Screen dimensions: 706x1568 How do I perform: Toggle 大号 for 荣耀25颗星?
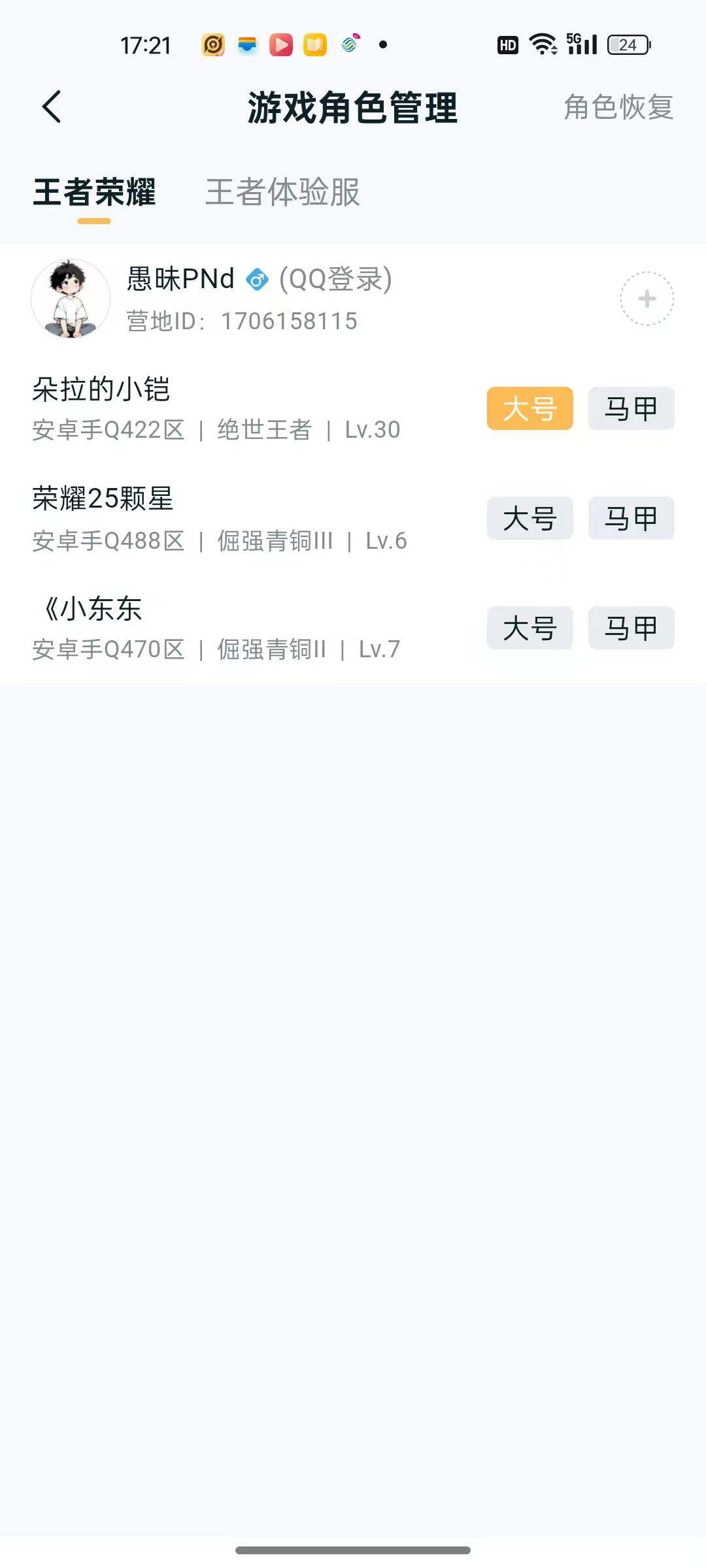coord(529,518)
